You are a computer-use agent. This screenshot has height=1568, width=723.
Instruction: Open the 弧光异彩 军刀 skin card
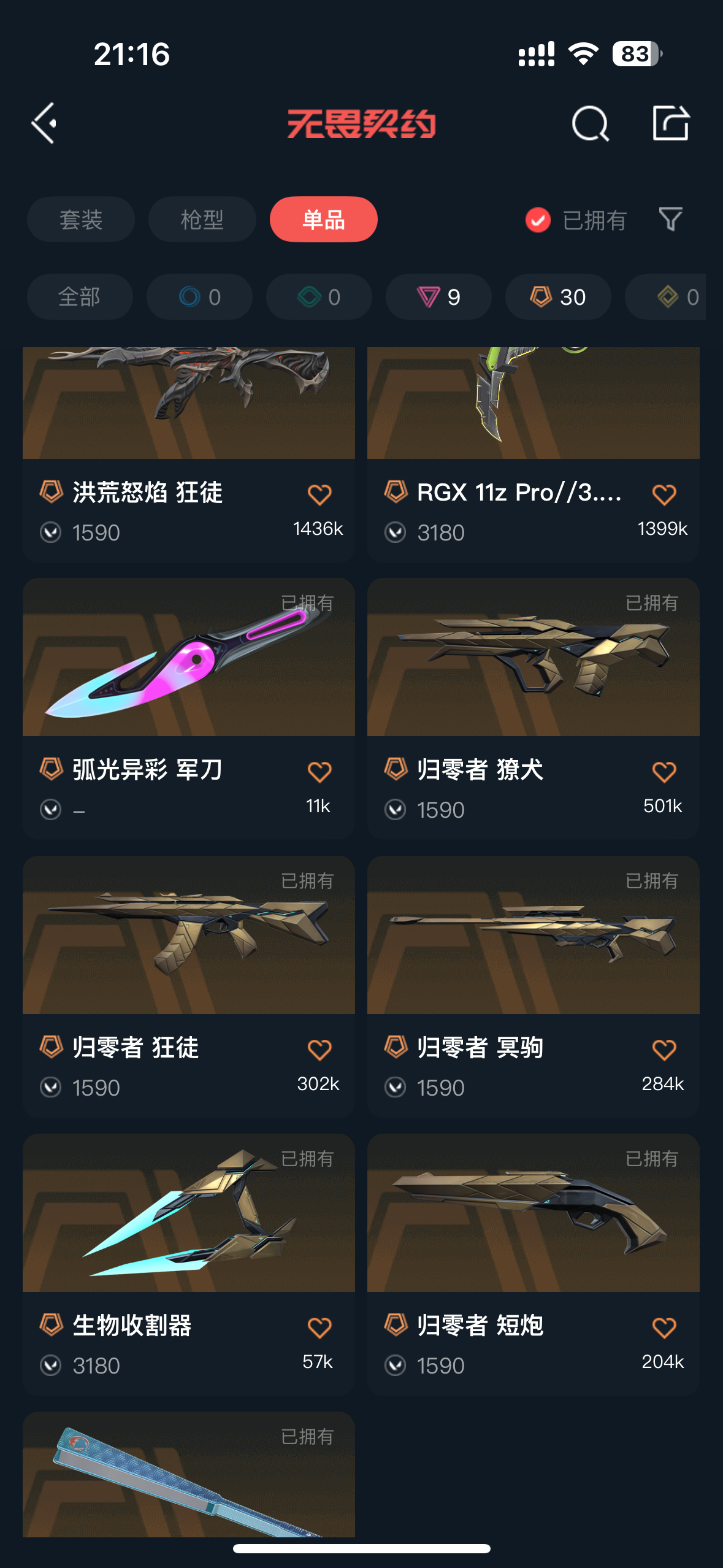188,705
